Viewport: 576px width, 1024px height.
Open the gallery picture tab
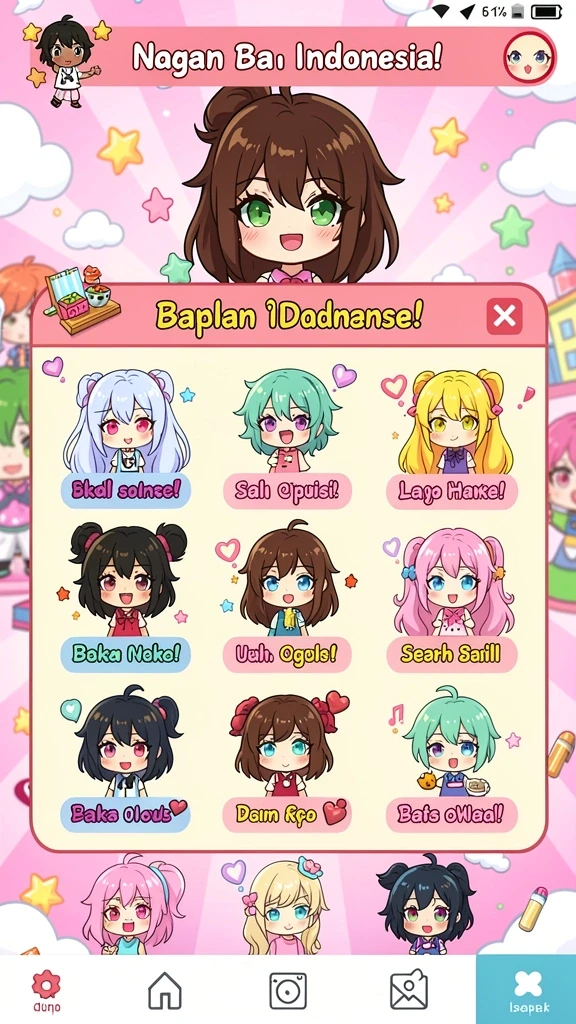coord(409,990)
